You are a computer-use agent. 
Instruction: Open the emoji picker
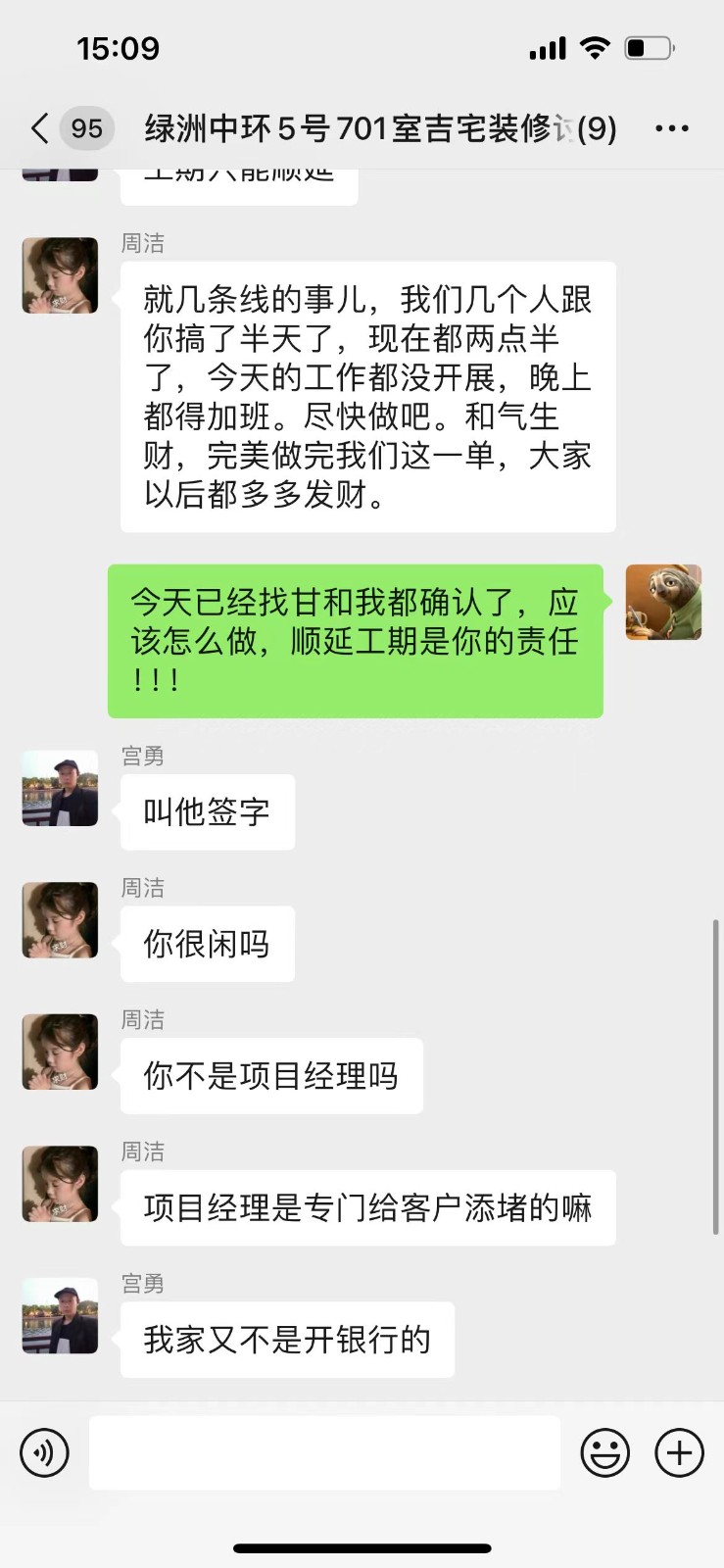(605, 1452)
